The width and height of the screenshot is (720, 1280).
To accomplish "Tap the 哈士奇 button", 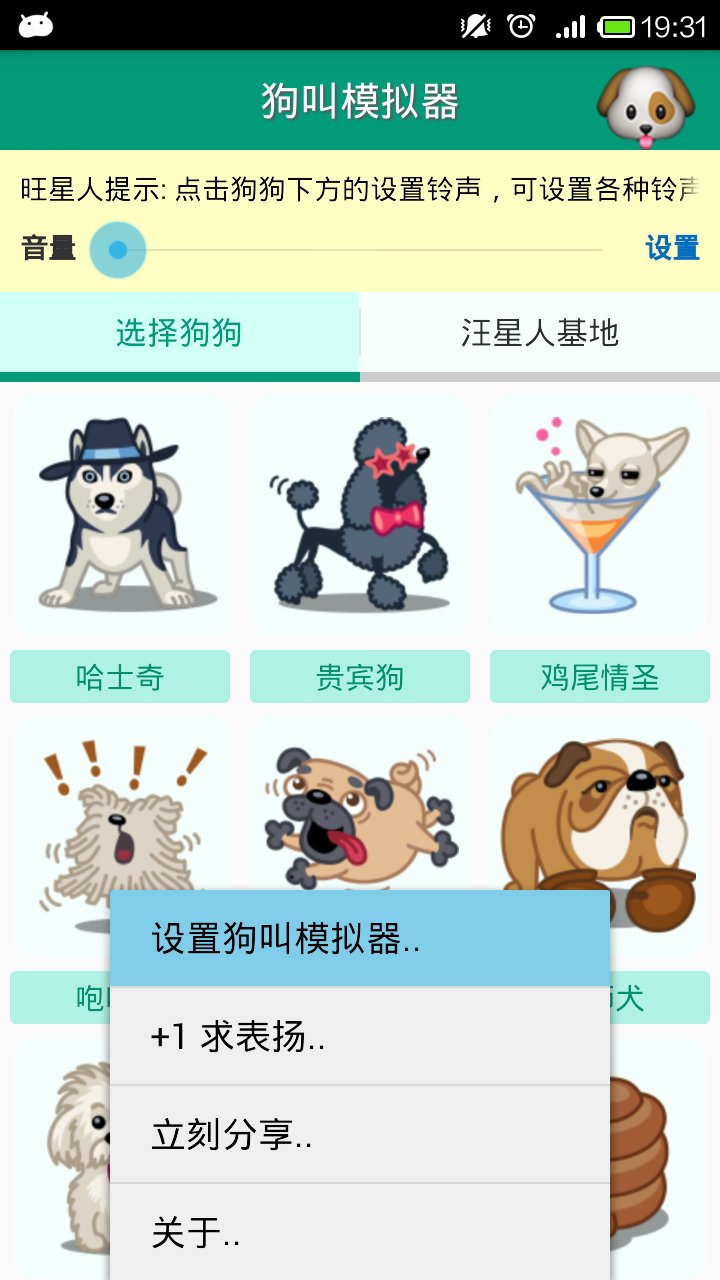I will click(120, 677).
